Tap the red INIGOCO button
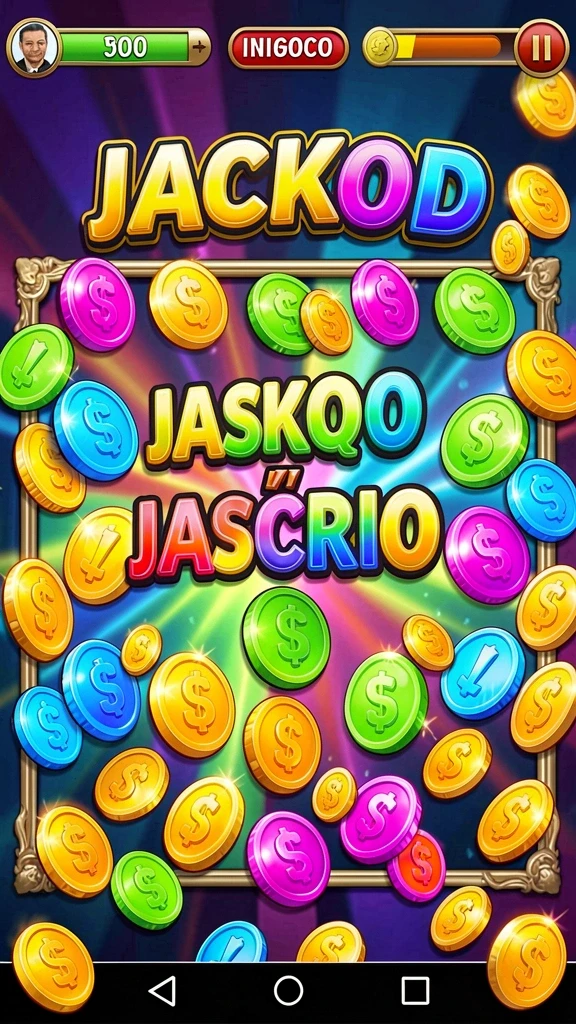Viewport: 576px width, 1024px height. coord(288,48)
